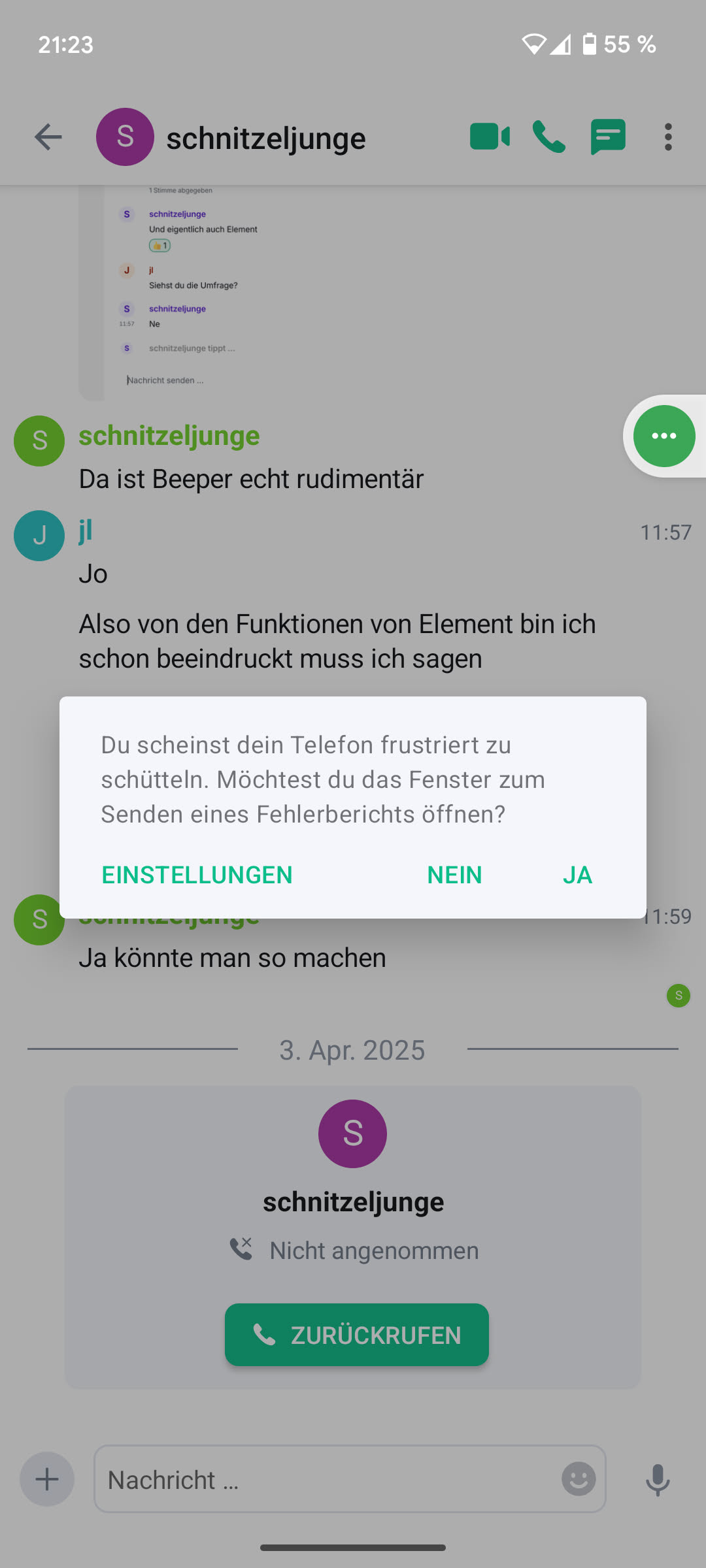Tap the green floating bubble with dots

pyautogui.click(x=664, y=436)
